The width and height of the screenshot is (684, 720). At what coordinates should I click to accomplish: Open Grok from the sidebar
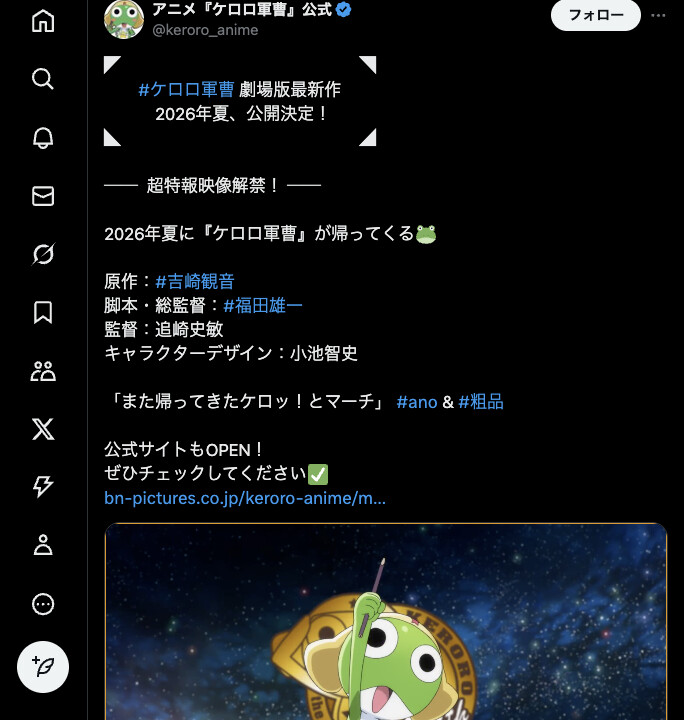pos(43,255)
